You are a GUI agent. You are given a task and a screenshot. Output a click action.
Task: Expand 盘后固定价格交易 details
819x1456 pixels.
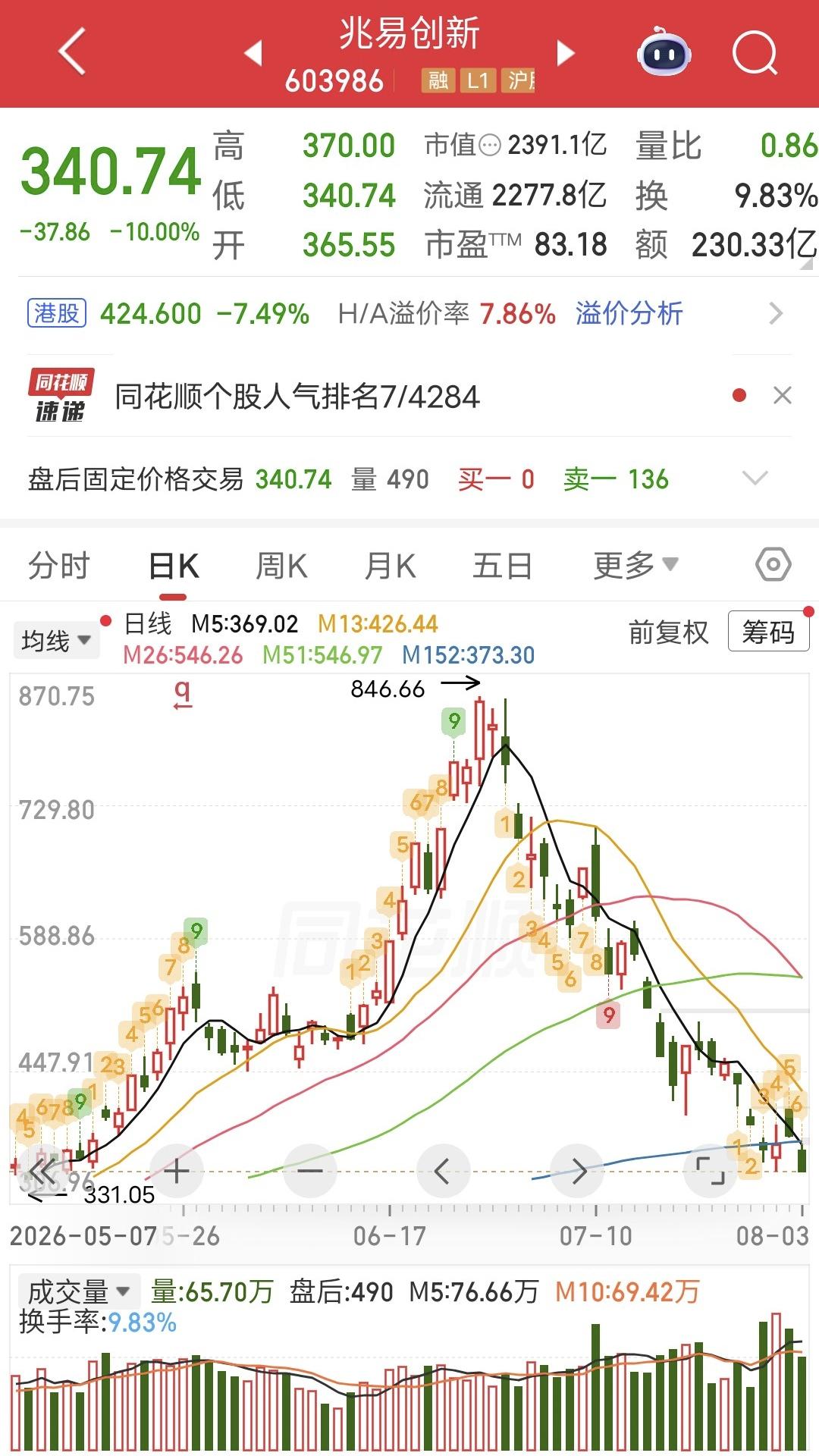[x=755, y=478]
